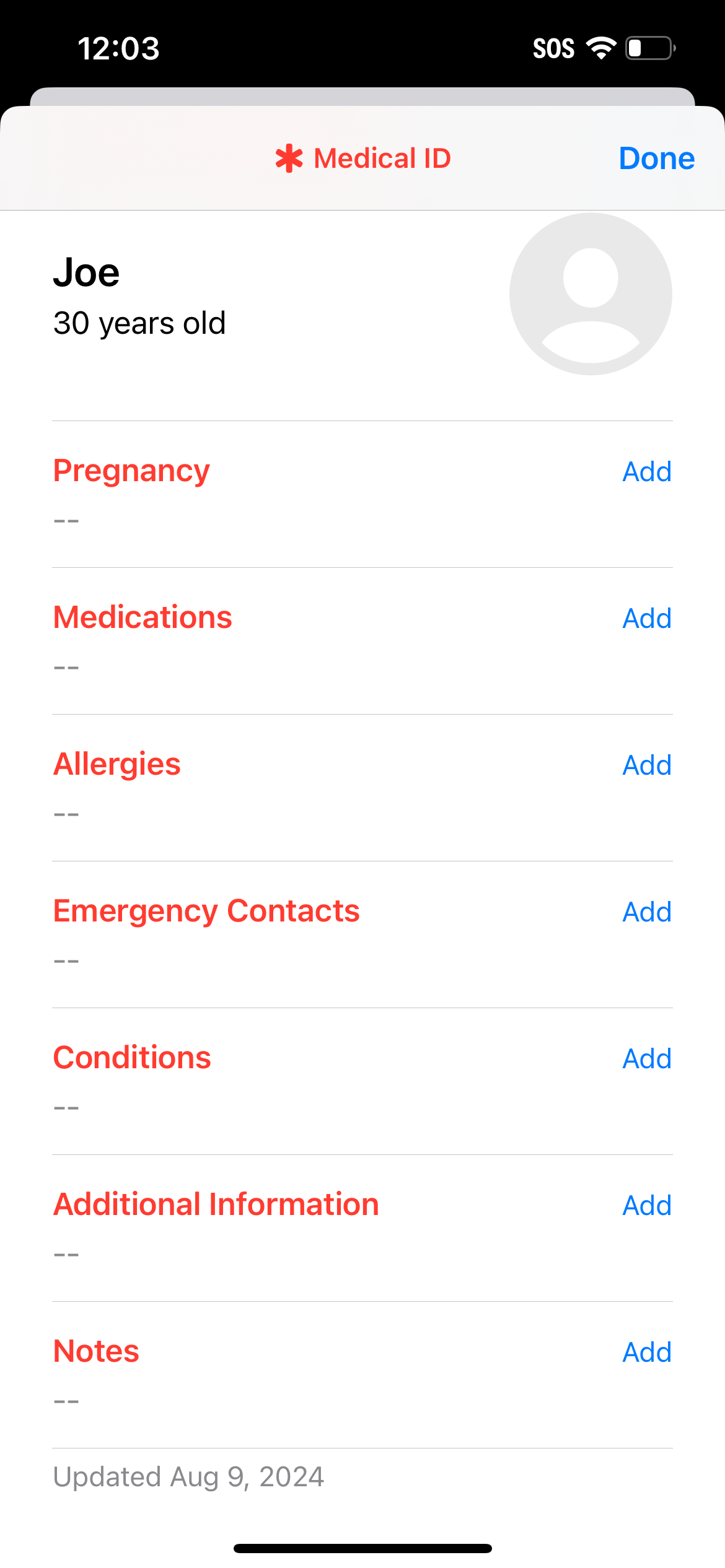The height and width of the screenshot is (1568, 725).
Task: Select the name field showing Joe
Action: (86, 272)
